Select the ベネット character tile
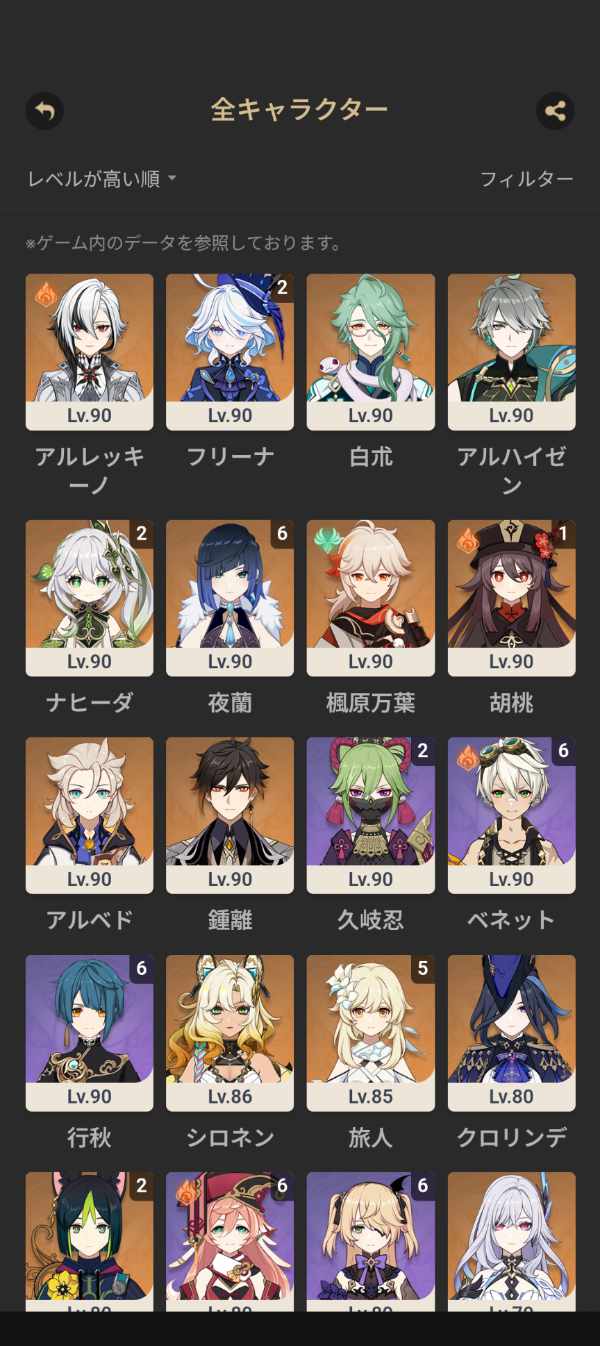This screenshot has width=600, height=1346. pyautogui.click(x=511, y=814)
